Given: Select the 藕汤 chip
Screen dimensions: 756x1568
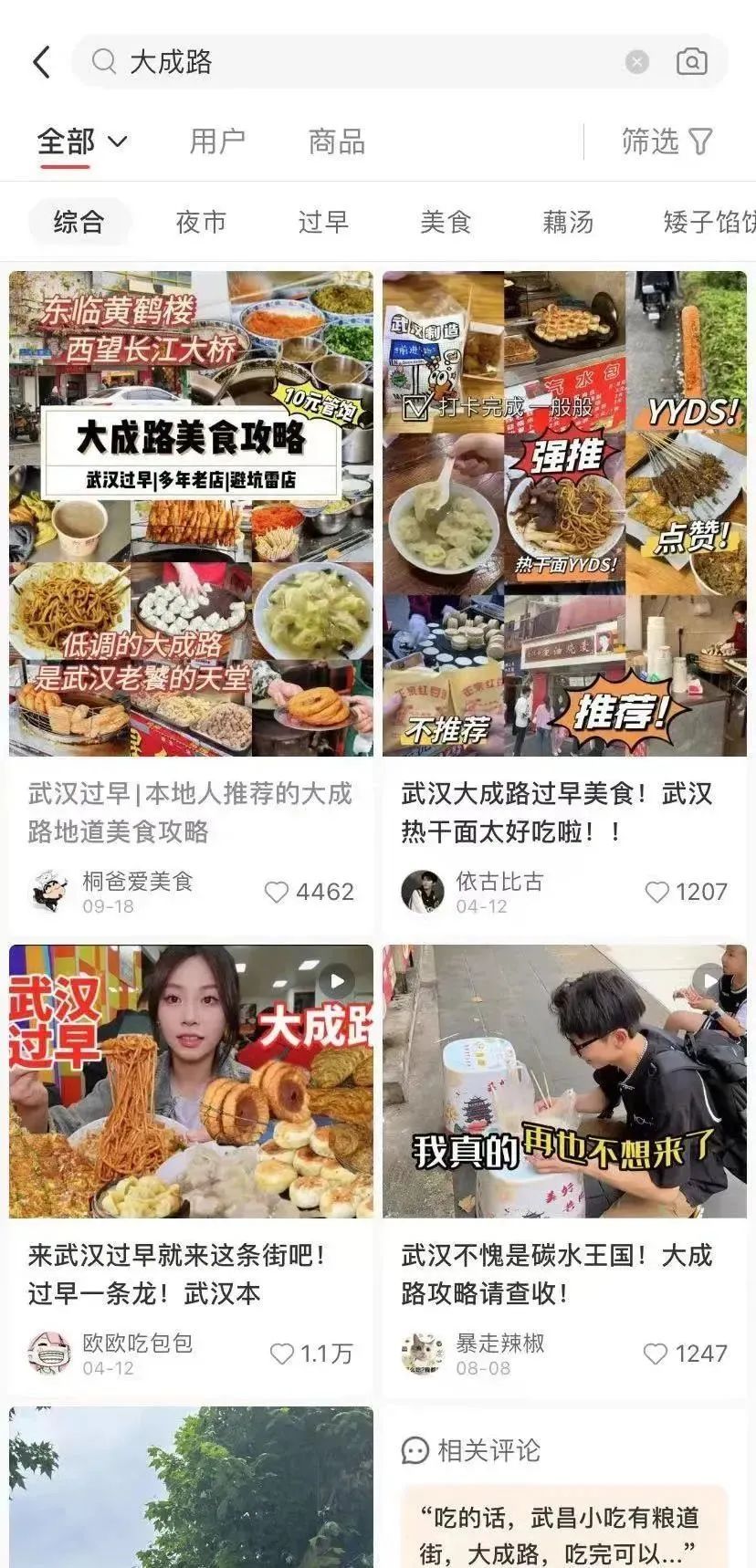Looking at the screenshot, I should pos(568,222).
